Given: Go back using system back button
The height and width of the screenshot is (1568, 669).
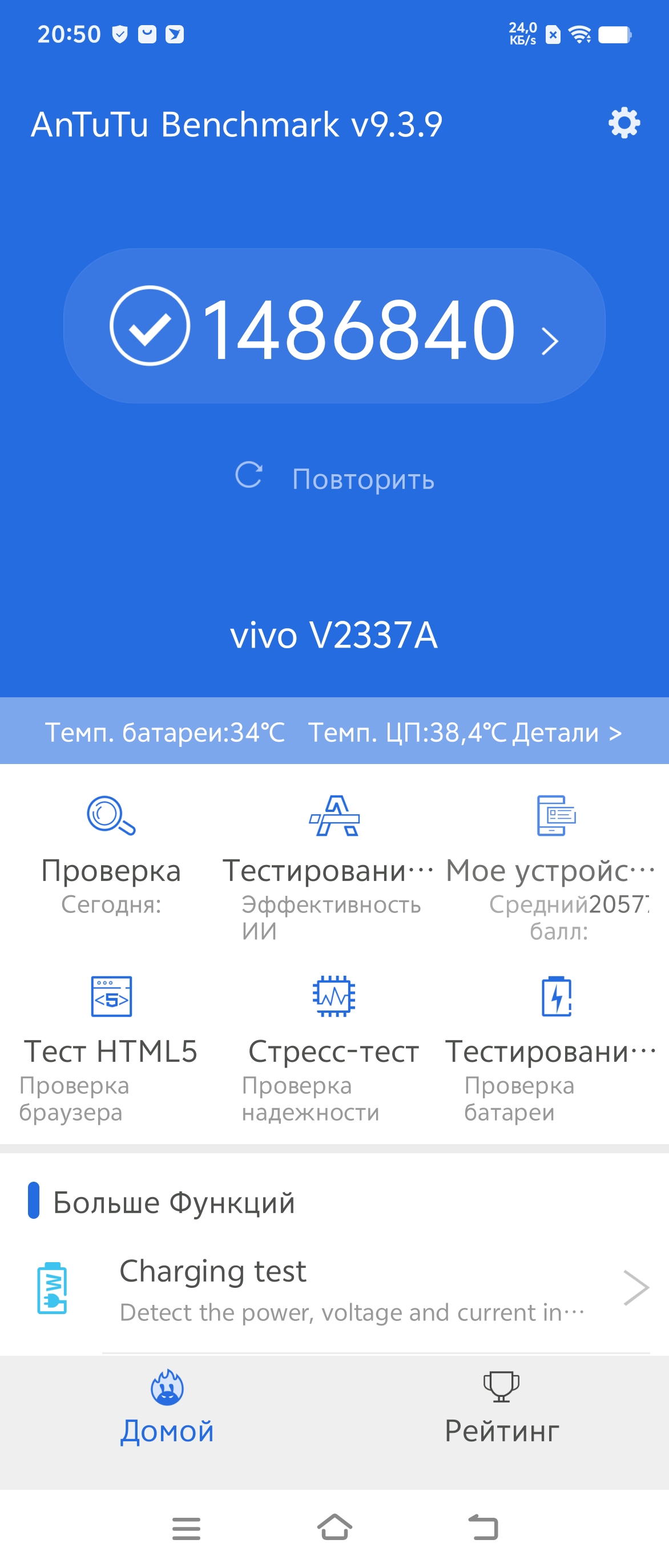Looking at the screenshot, I should (483, 1527).
